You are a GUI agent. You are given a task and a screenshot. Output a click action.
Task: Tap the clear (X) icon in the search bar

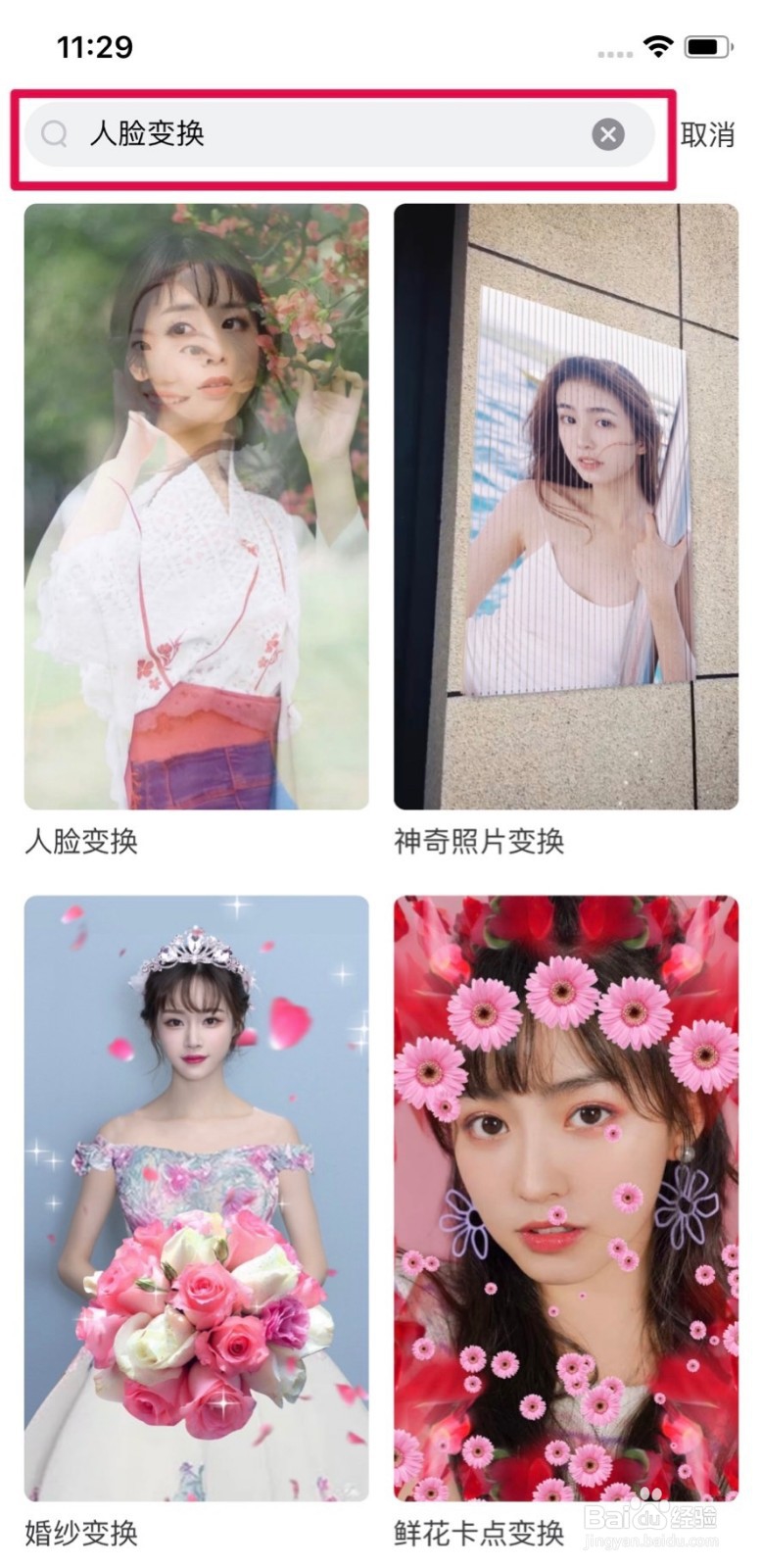click(607, 135)
